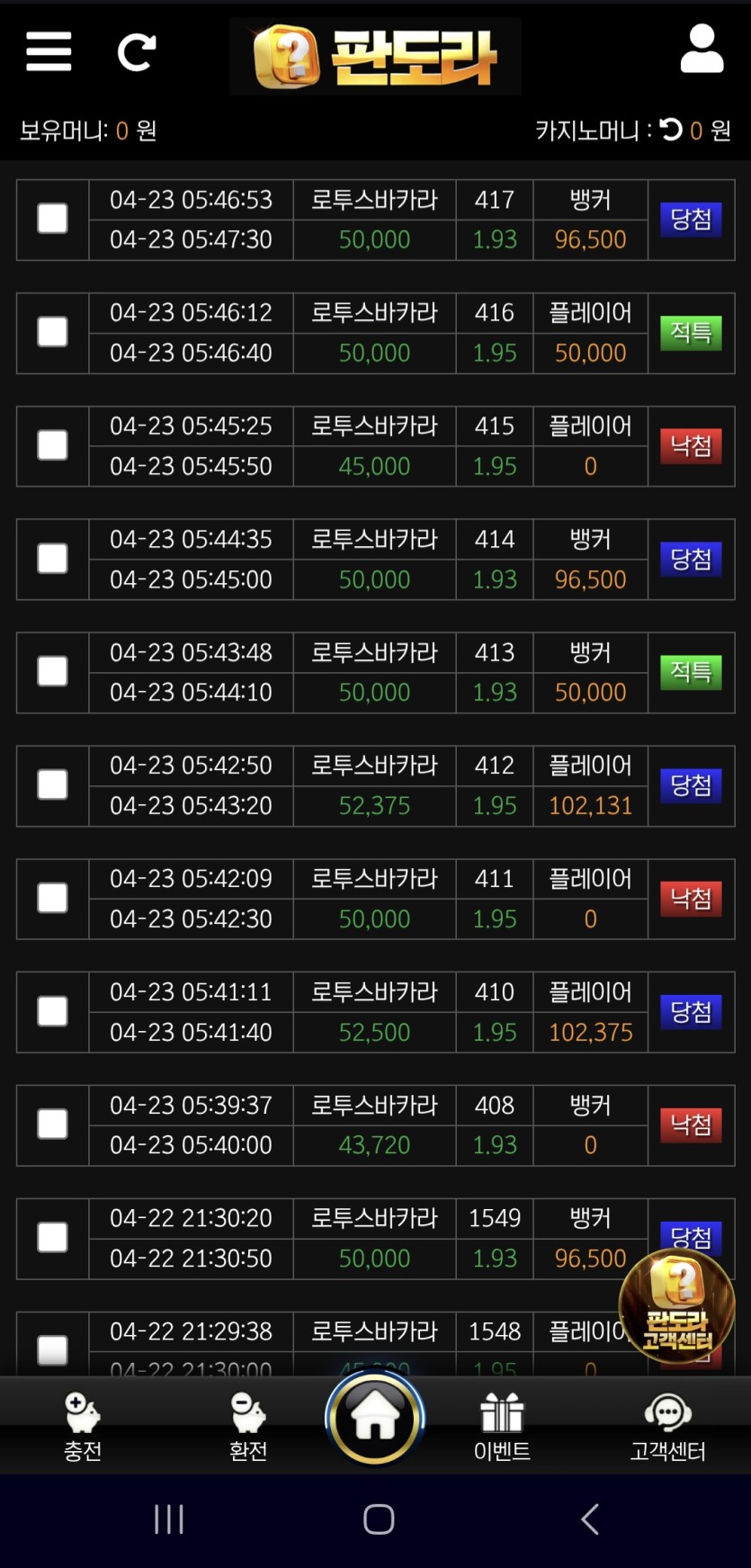Select the checkbox for round 410

click(52, 1011)
